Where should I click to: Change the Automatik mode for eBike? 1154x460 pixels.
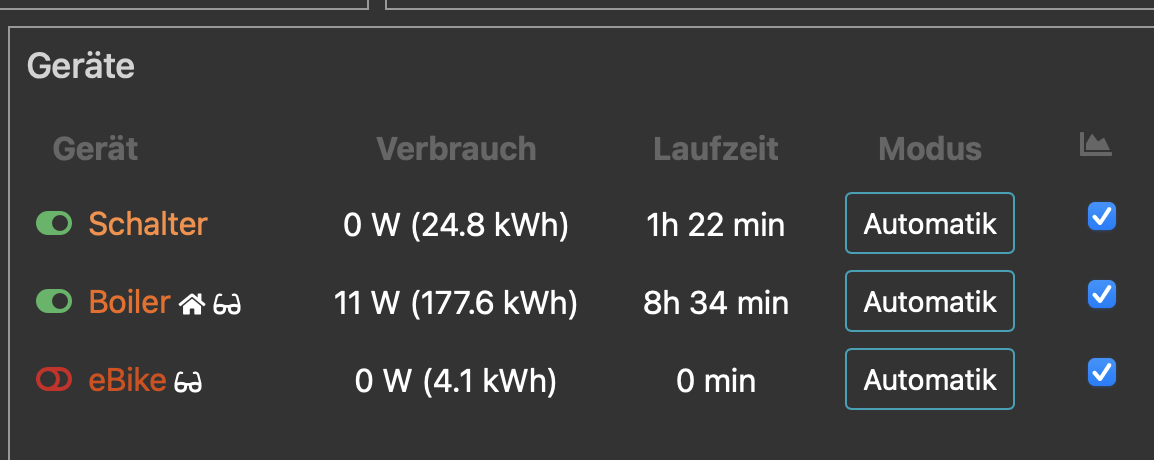click(930, 379)
